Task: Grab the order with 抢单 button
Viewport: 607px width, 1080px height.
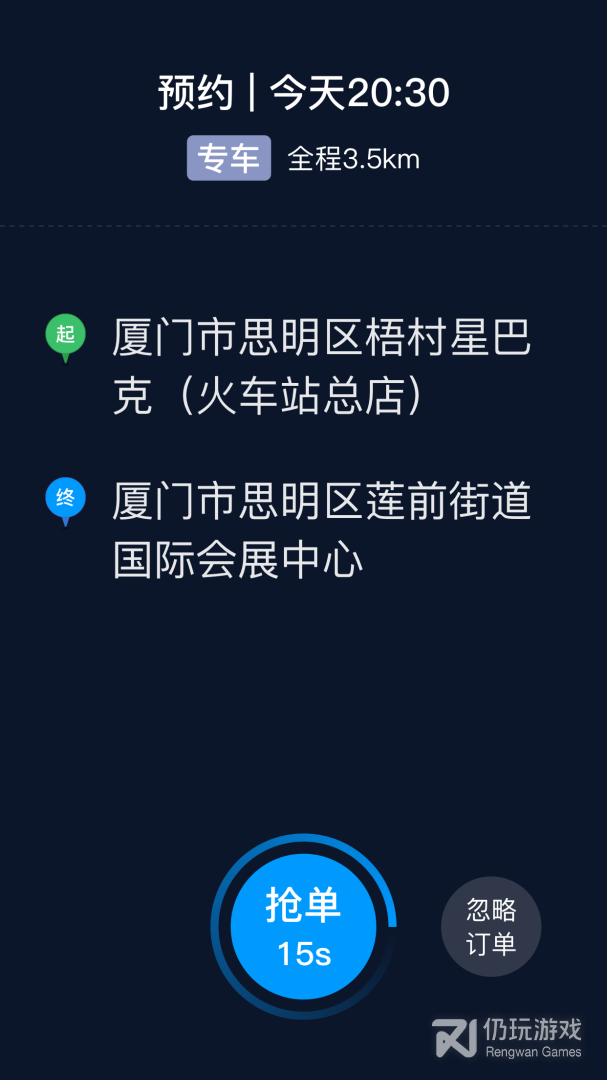Action: coord(303,927)
